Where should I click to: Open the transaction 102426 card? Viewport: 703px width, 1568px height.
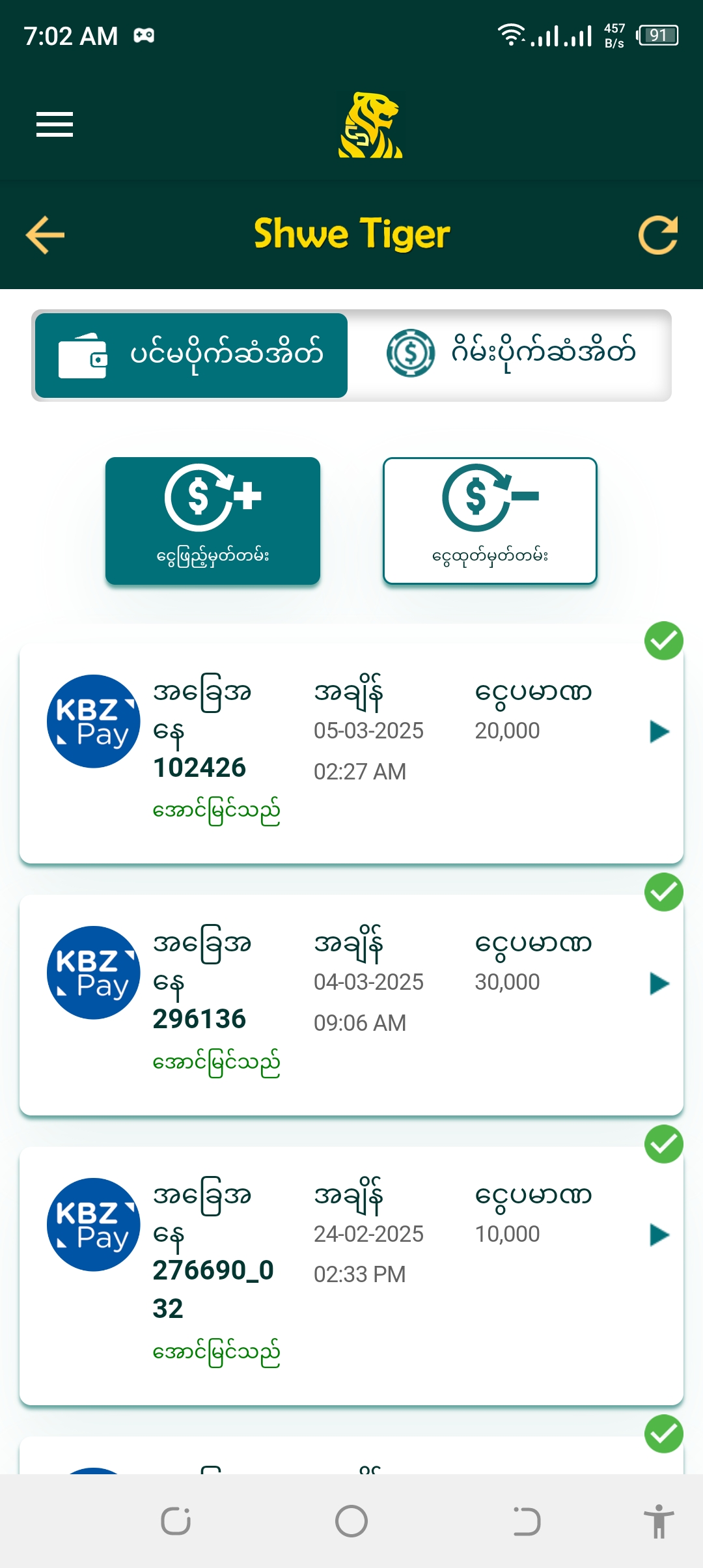351,753
